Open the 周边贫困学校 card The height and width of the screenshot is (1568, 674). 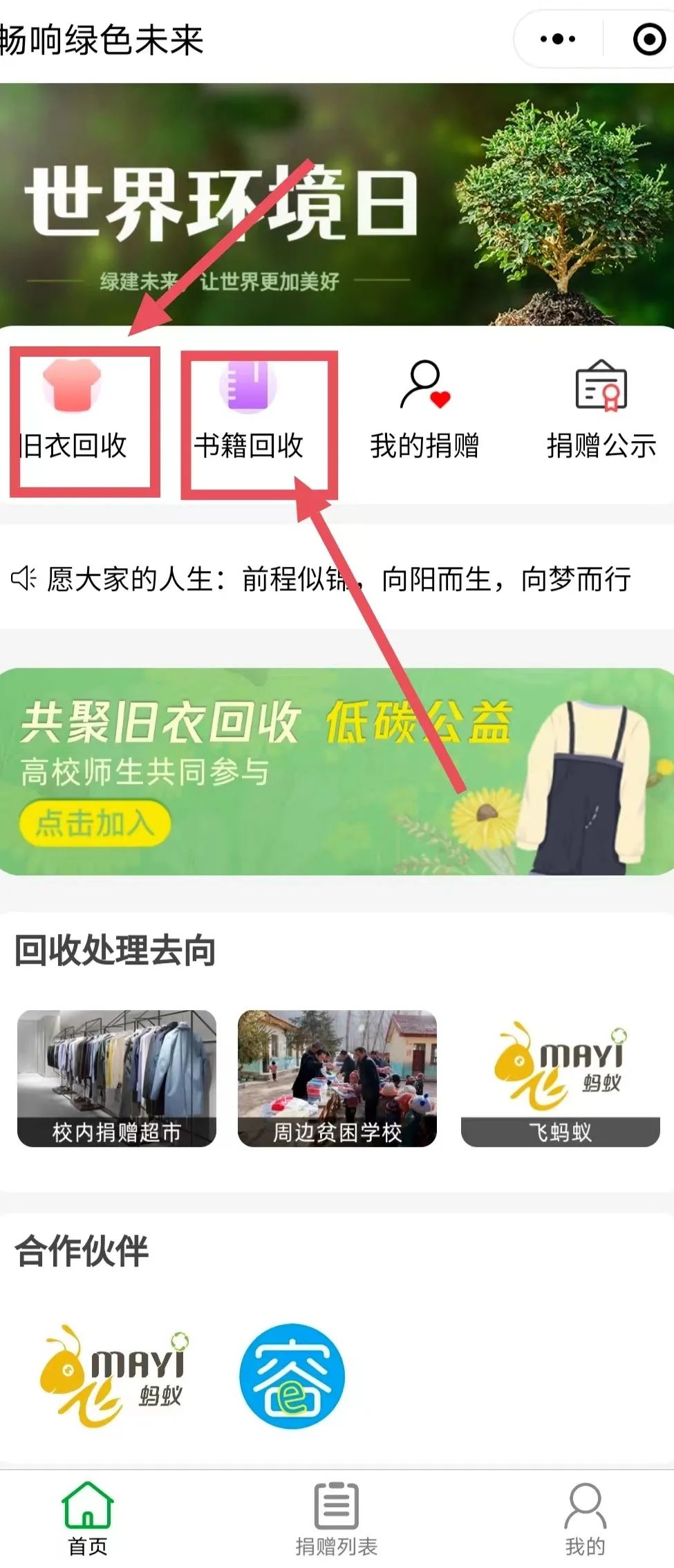click(337, 1077)
